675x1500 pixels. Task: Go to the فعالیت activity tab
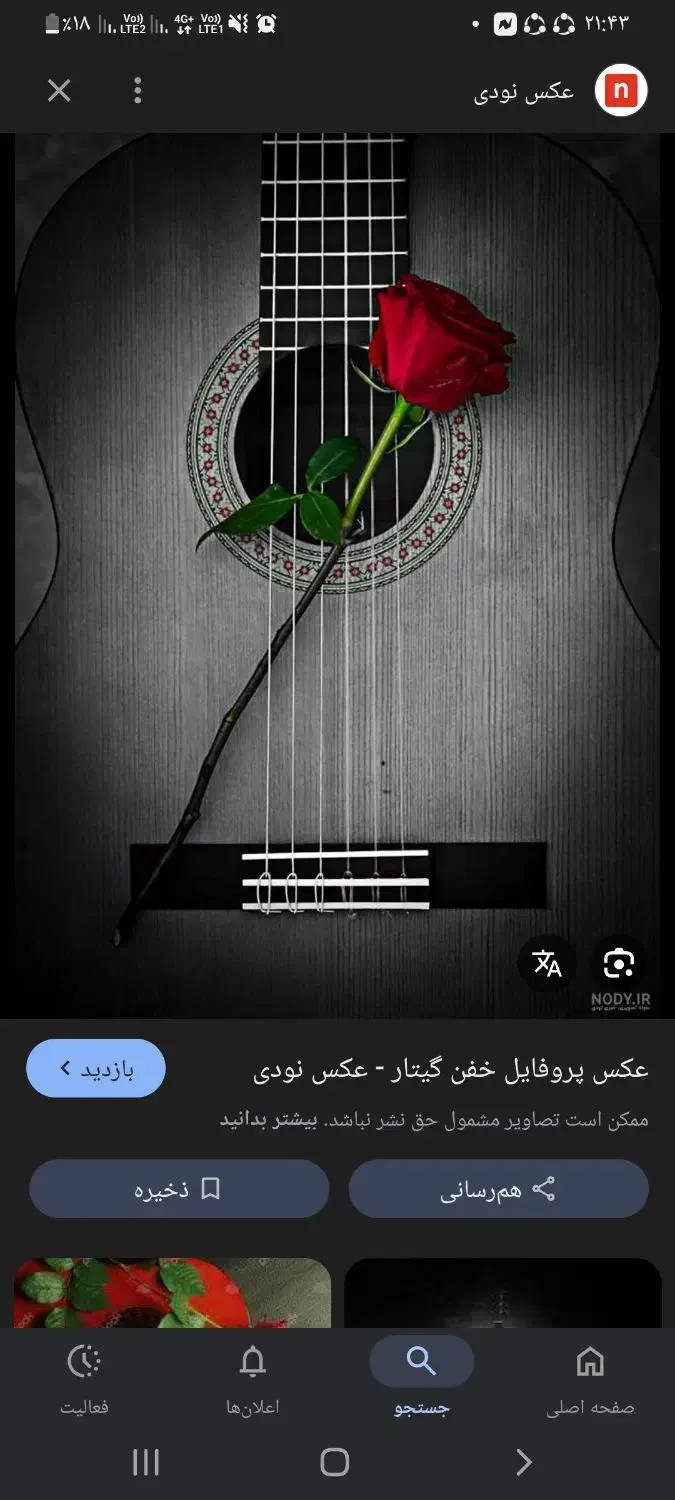tap(84, 1379)
